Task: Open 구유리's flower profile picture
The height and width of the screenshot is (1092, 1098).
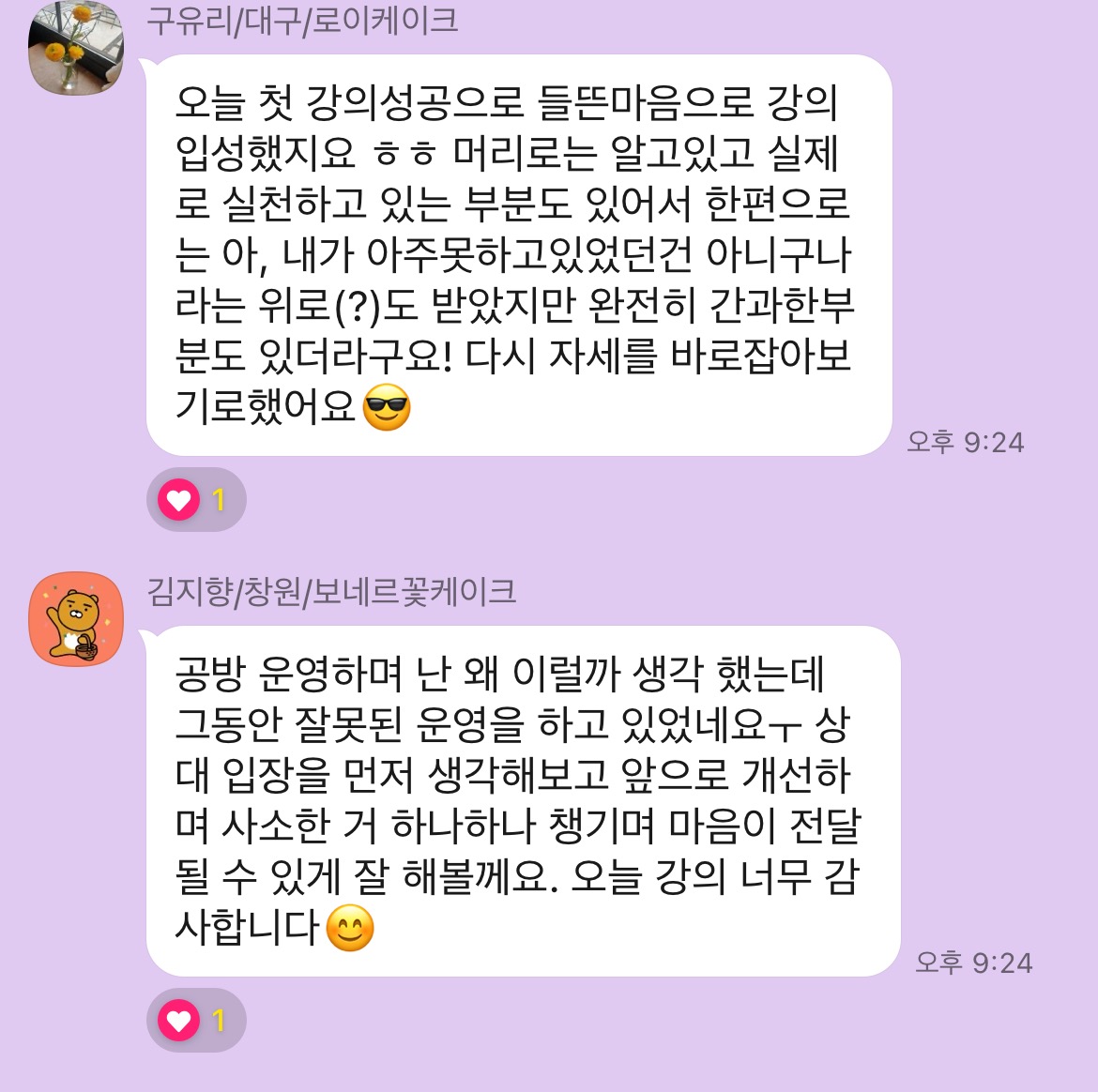Action: [x=76, y=47]
